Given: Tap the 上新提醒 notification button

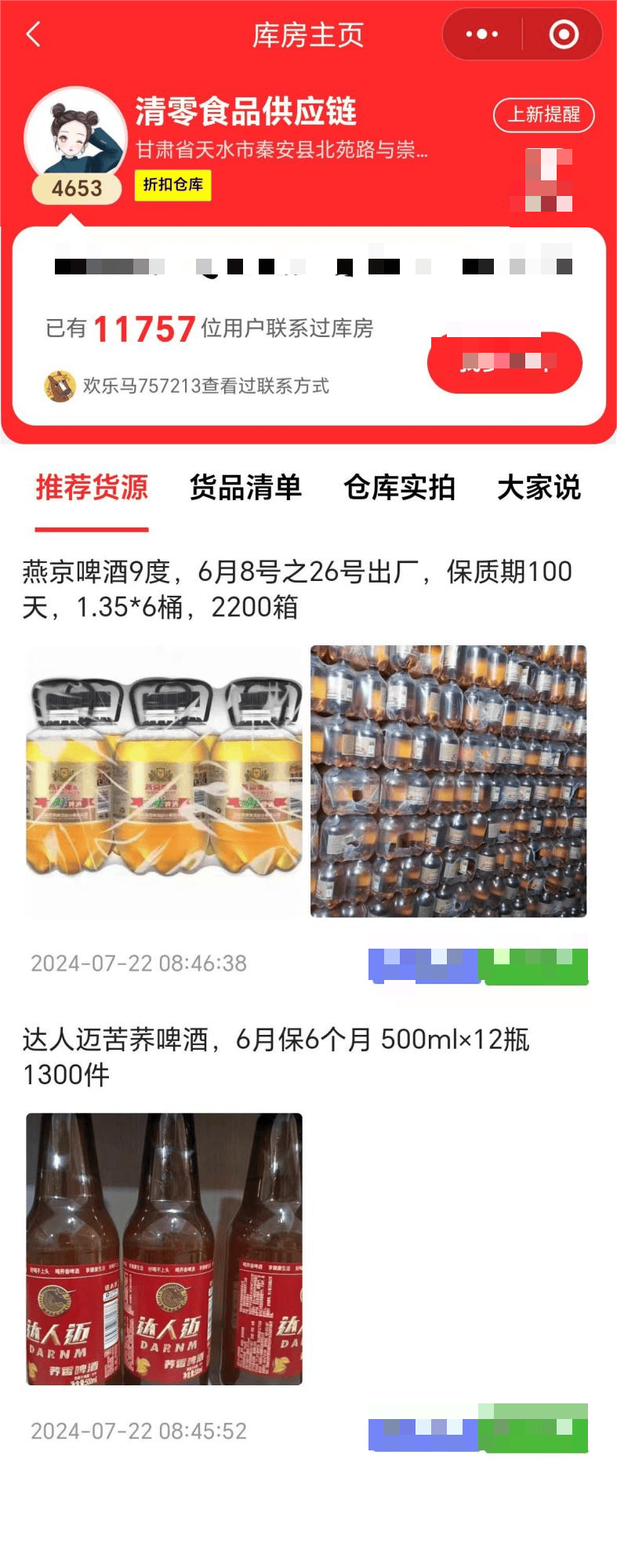Looking at the screenshot, I should pos(544,114).
